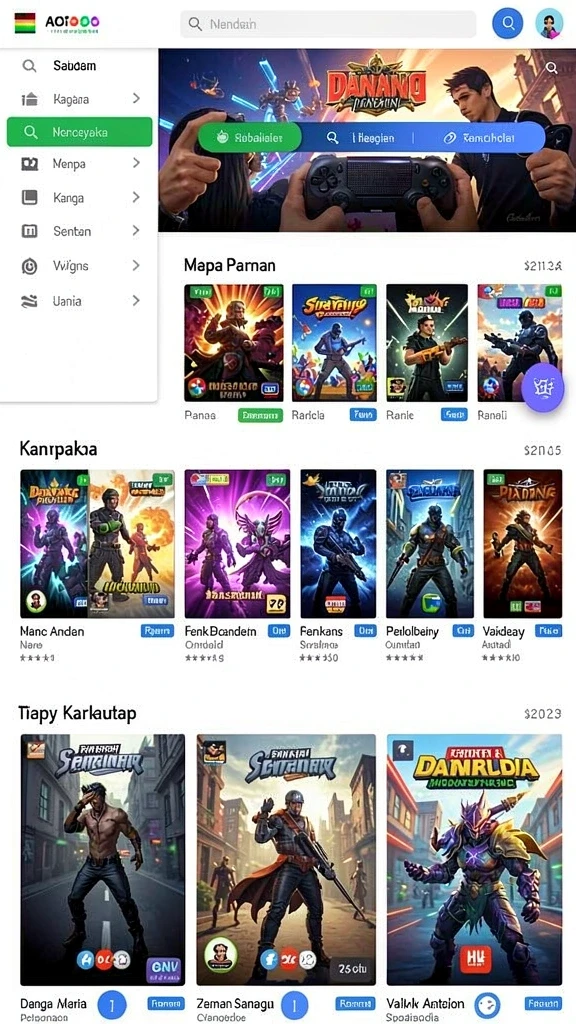Viewport: 576px width, 1024px height.
Task: Open the Uania menu row
Action: 80,301
